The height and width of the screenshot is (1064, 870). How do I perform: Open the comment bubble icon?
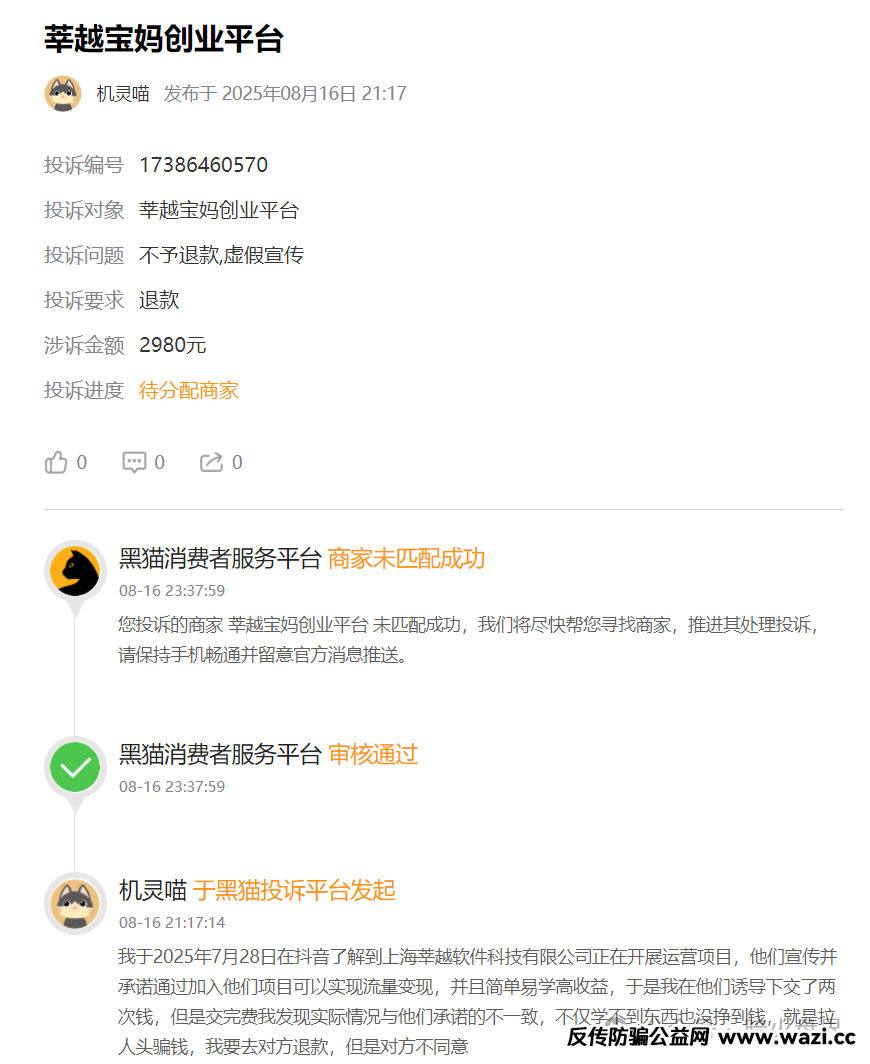coord(134,462)
